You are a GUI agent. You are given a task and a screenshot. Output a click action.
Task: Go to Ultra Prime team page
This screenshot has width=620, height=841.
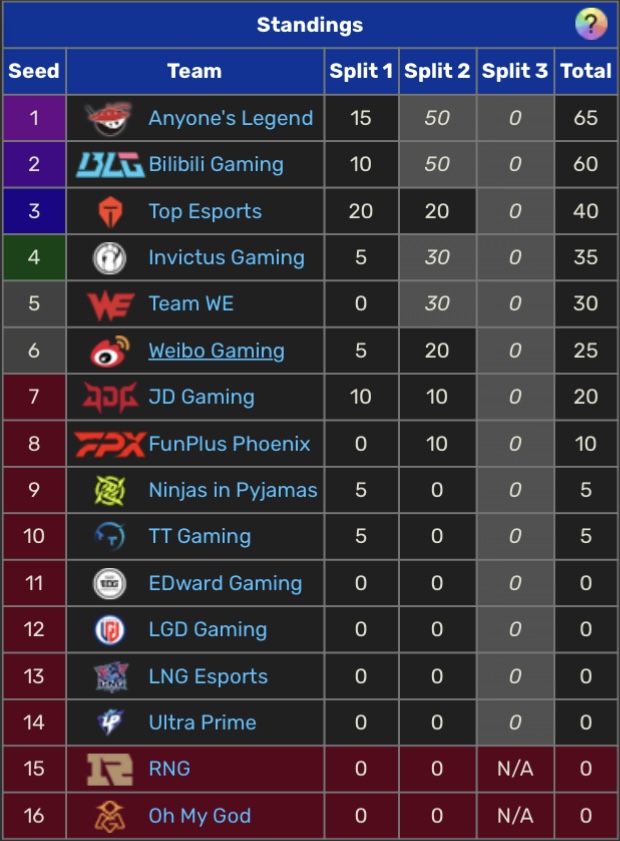click(x=202, y=722)
